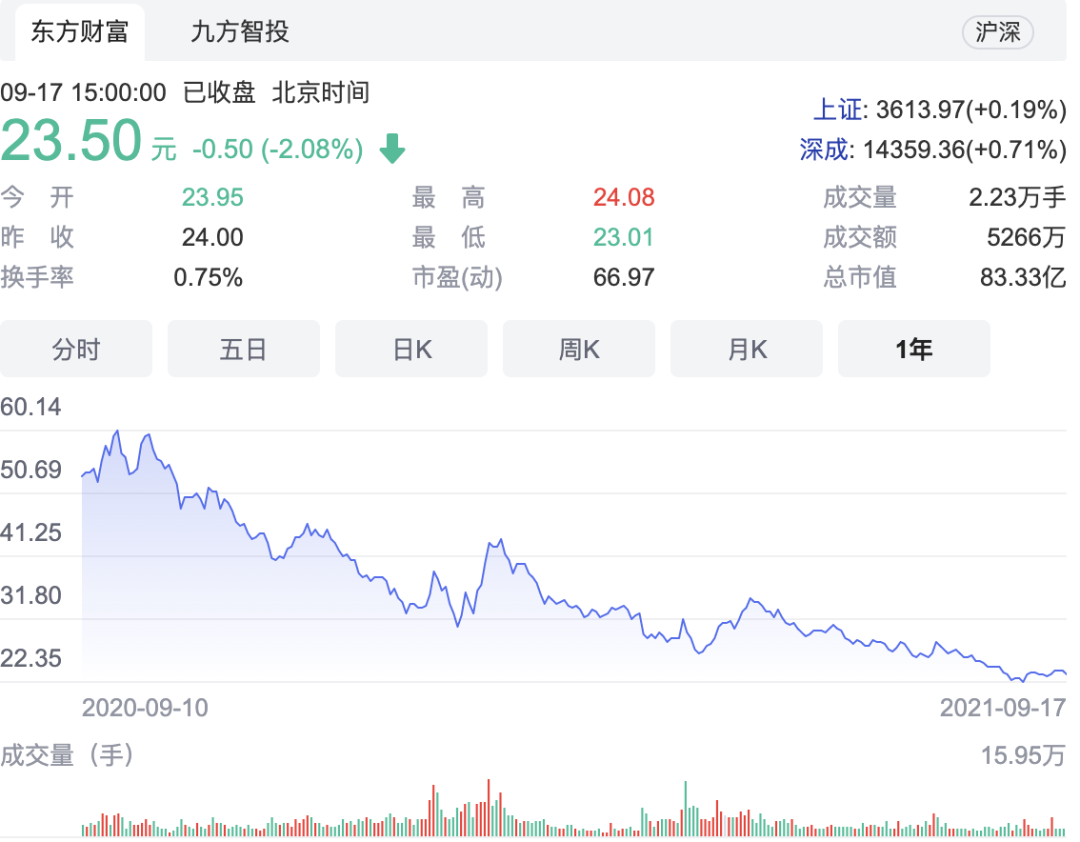Screen dimensions: 1080x842
Task: Open the 深成 index link
Action: click(826, 150)
